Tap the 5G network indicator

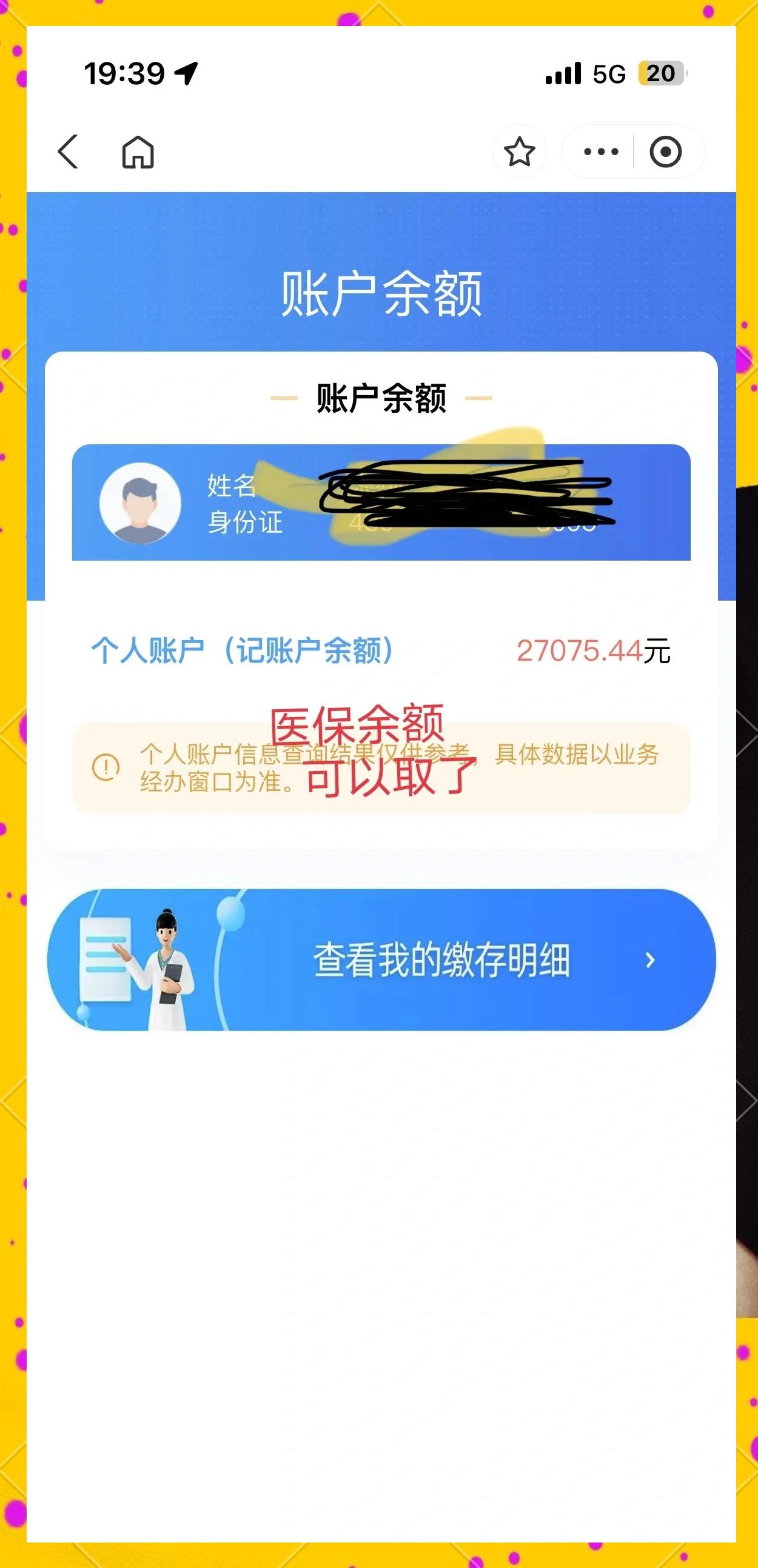coord(609,74)
